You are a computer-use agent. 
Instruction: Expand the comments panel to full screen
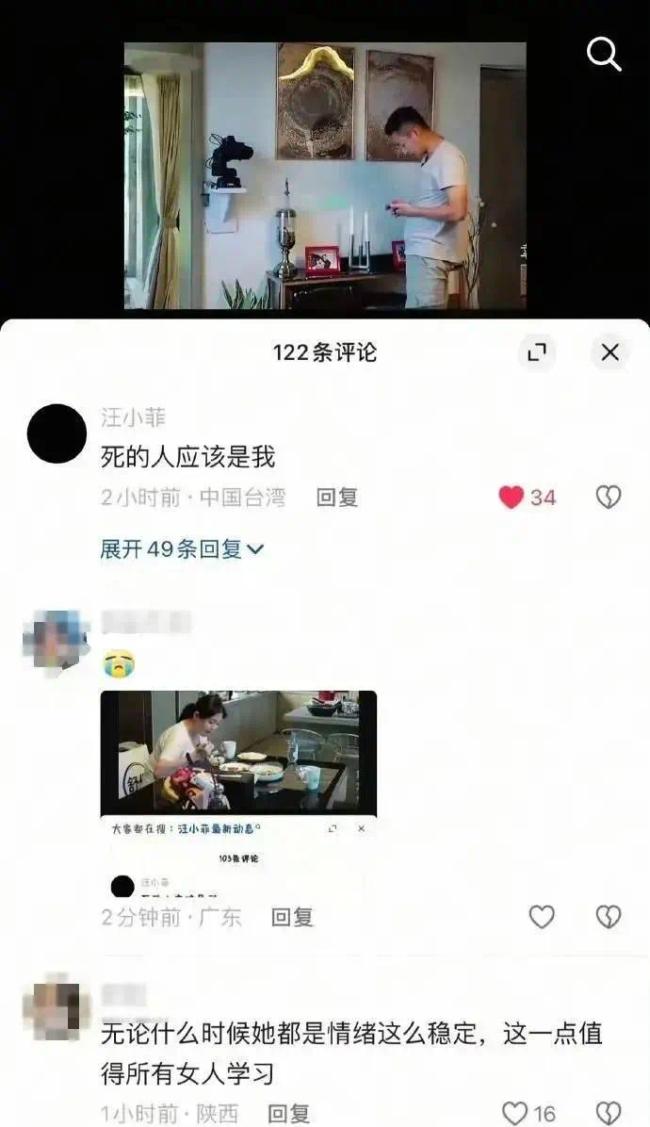click(x=536, y=352)
